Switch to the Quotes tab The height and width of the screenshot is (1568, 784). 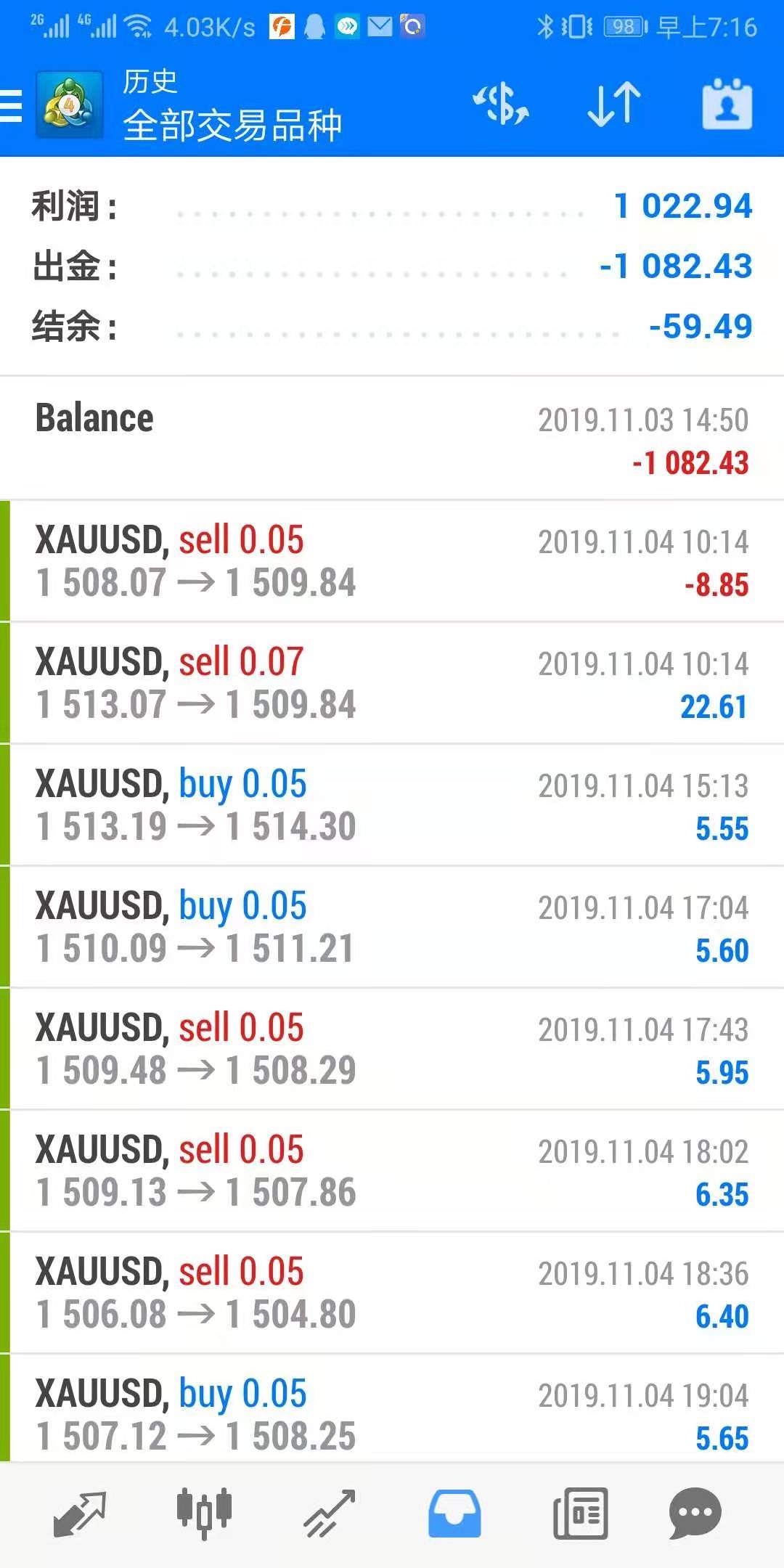click(80, 1514)
